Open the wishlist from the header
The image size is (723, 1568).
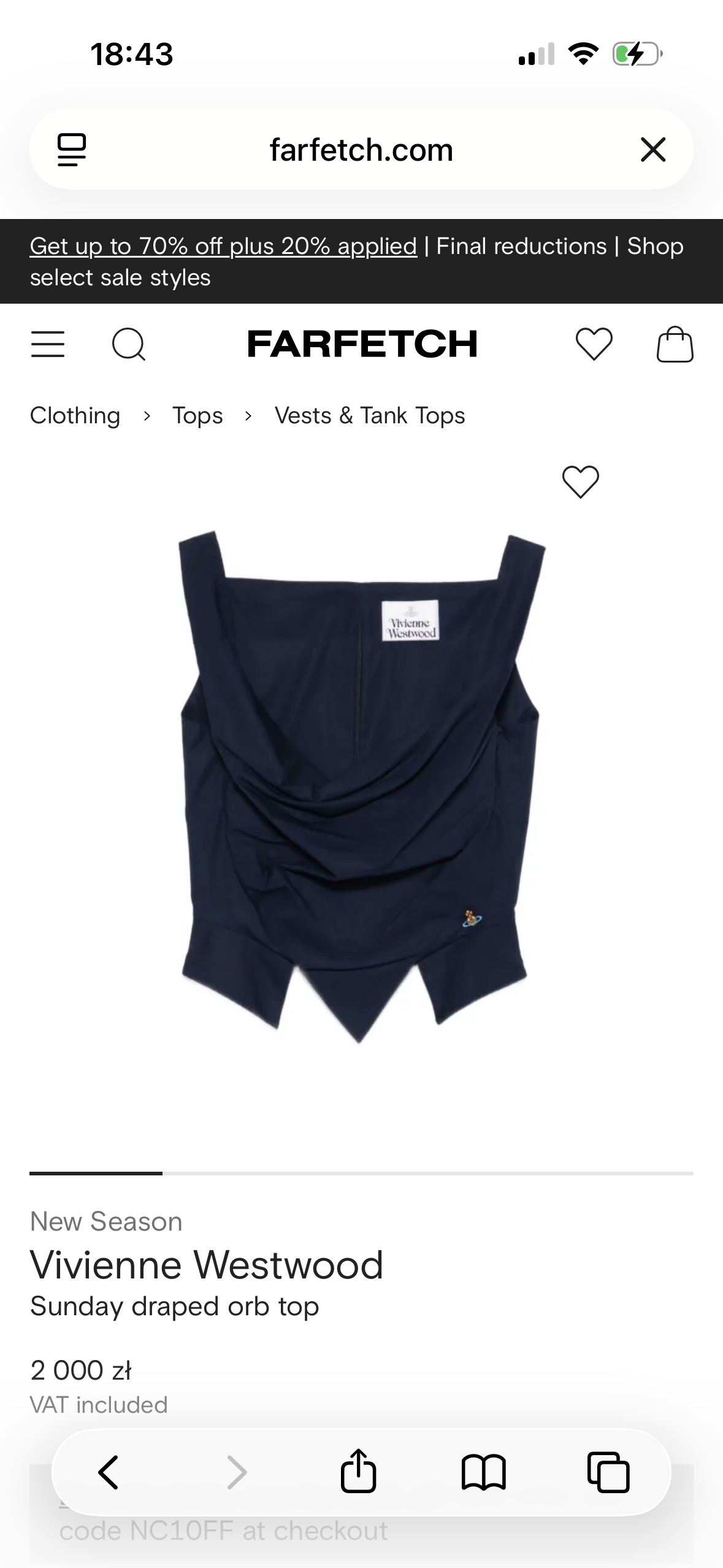pos(594,344)
